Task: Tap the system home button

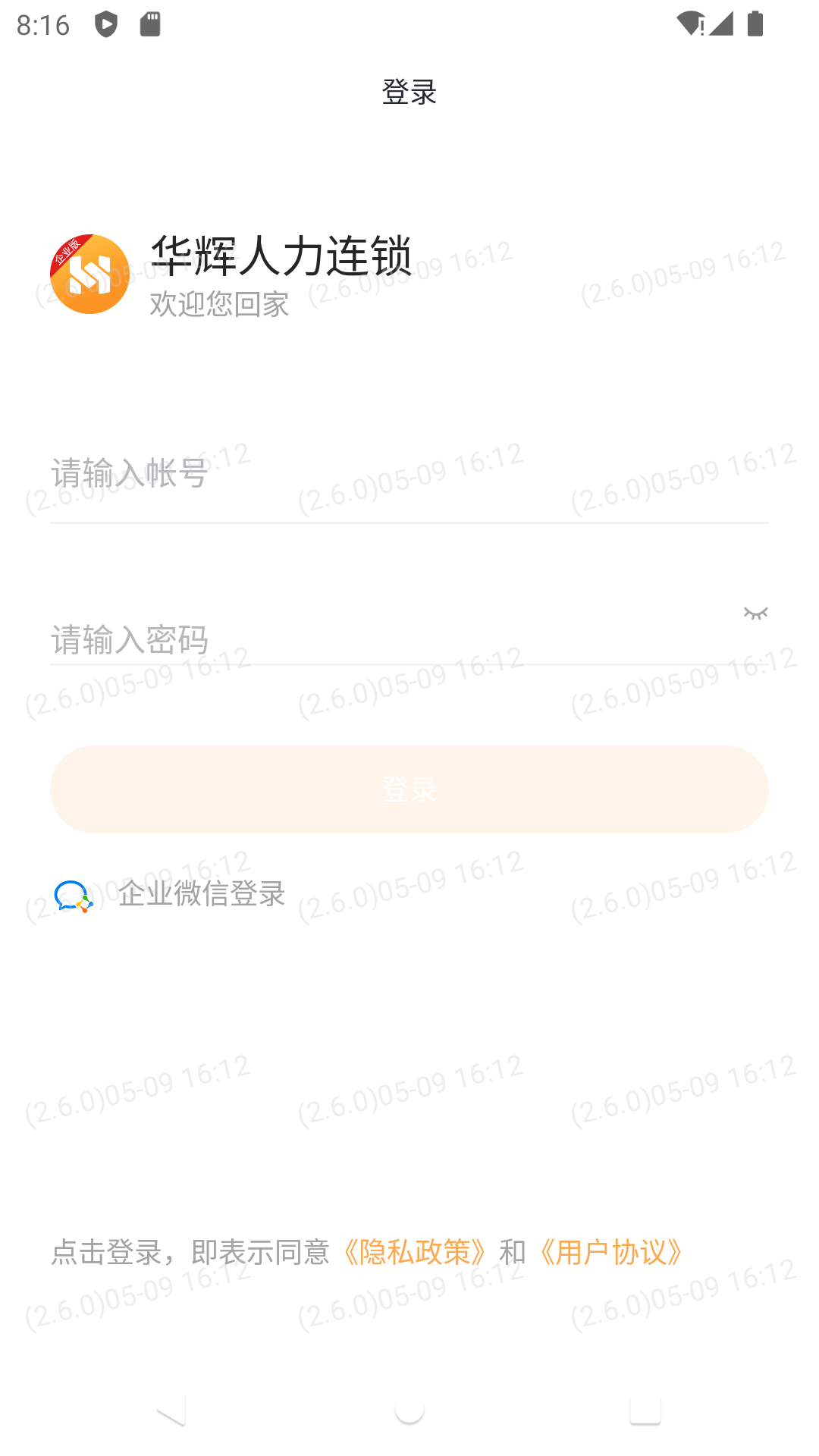Action: (x=409, y=1410)
